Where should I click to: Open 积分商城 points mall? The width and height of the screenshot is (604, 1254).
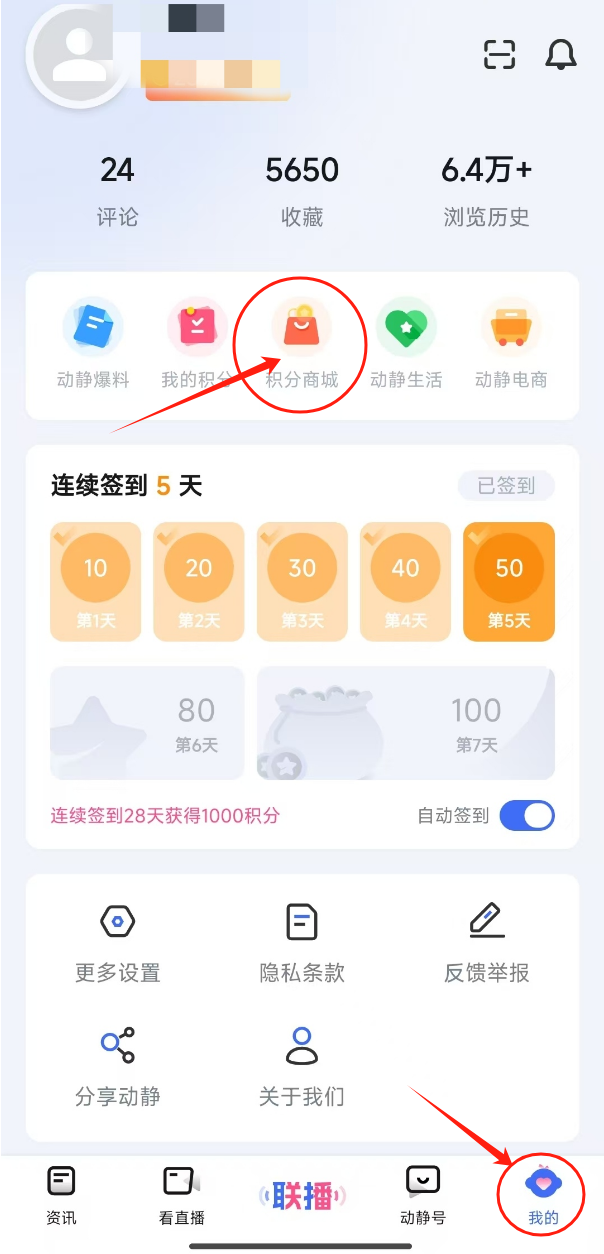[x=302, y=344]
